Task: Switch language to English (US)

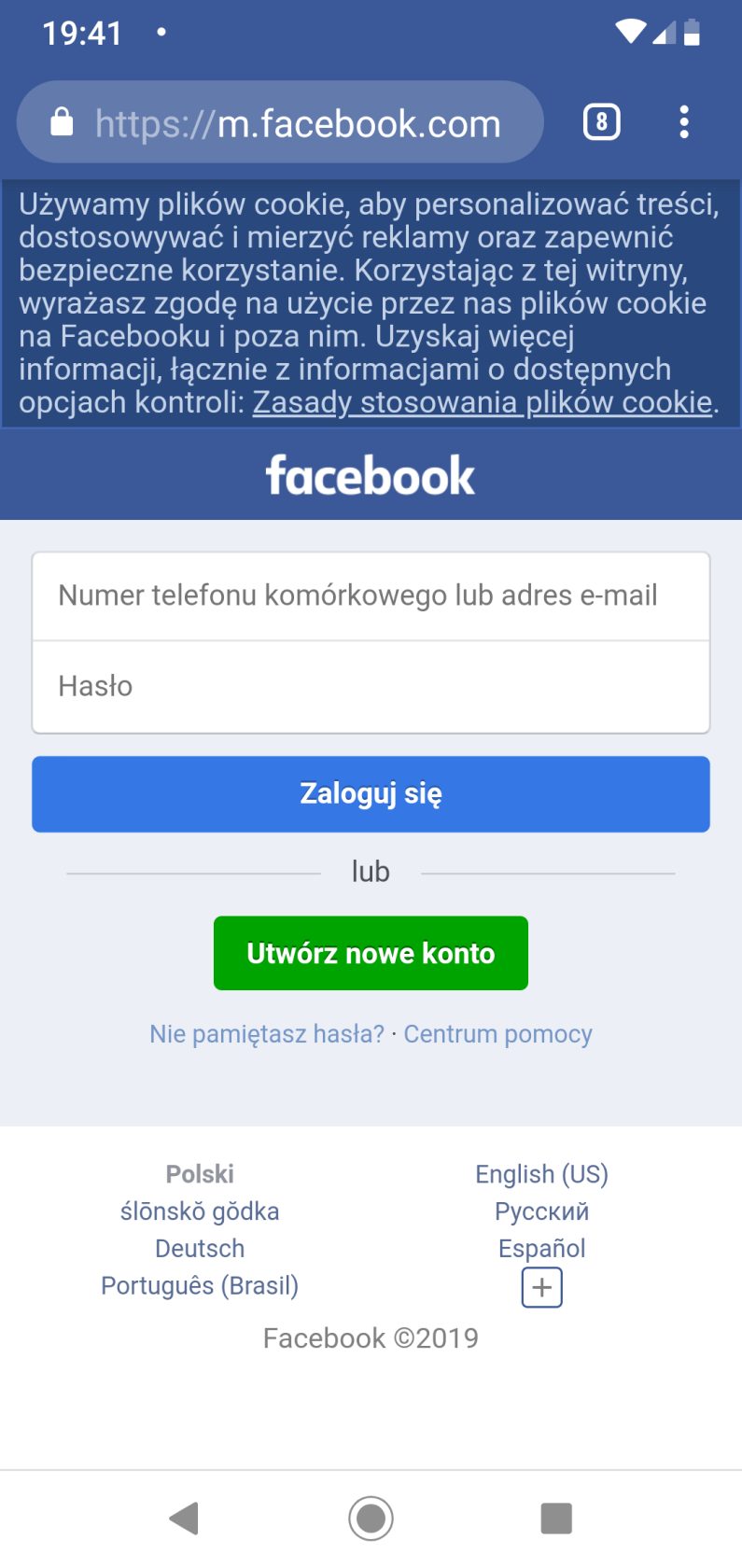Action: pos(541,1174)
